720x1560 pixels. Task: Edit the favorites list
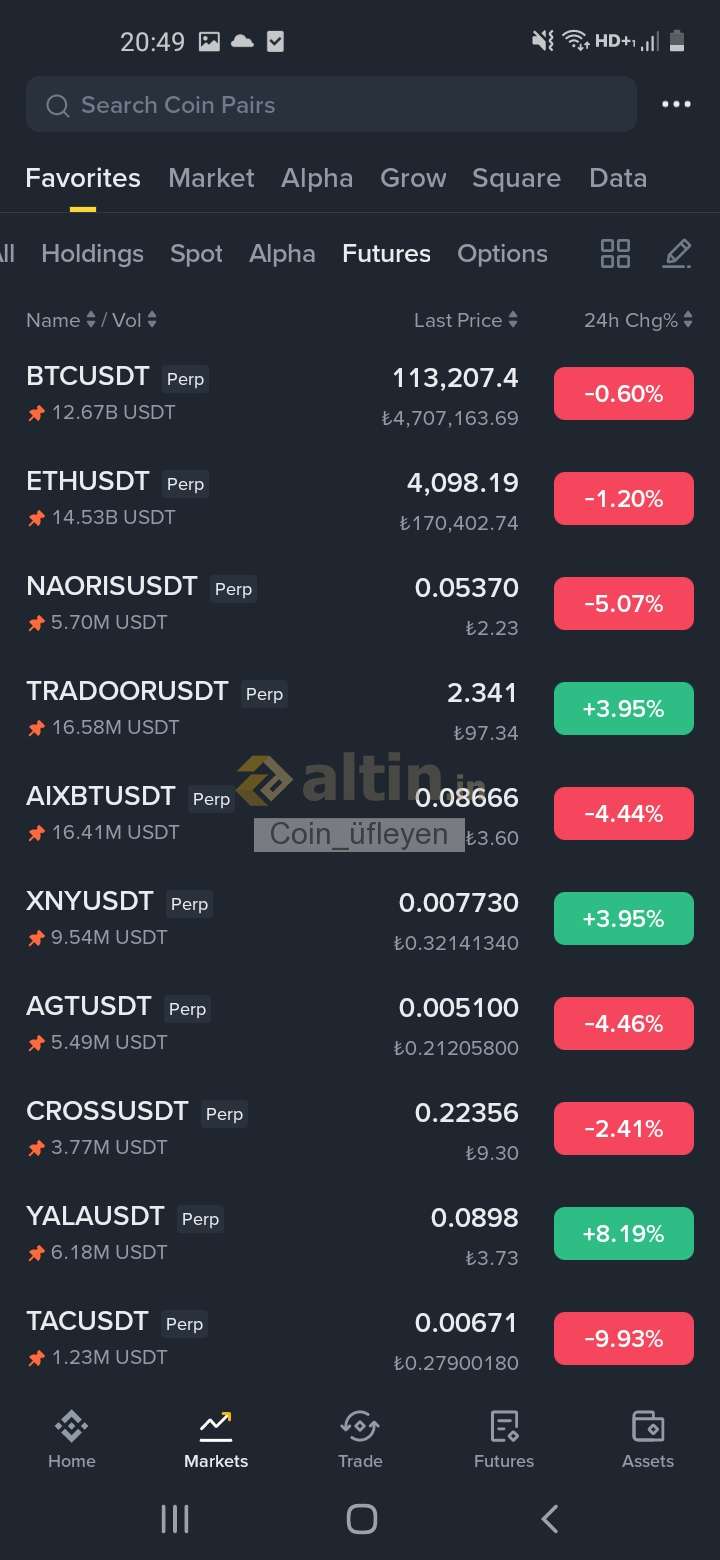click(x=677, y=254)
